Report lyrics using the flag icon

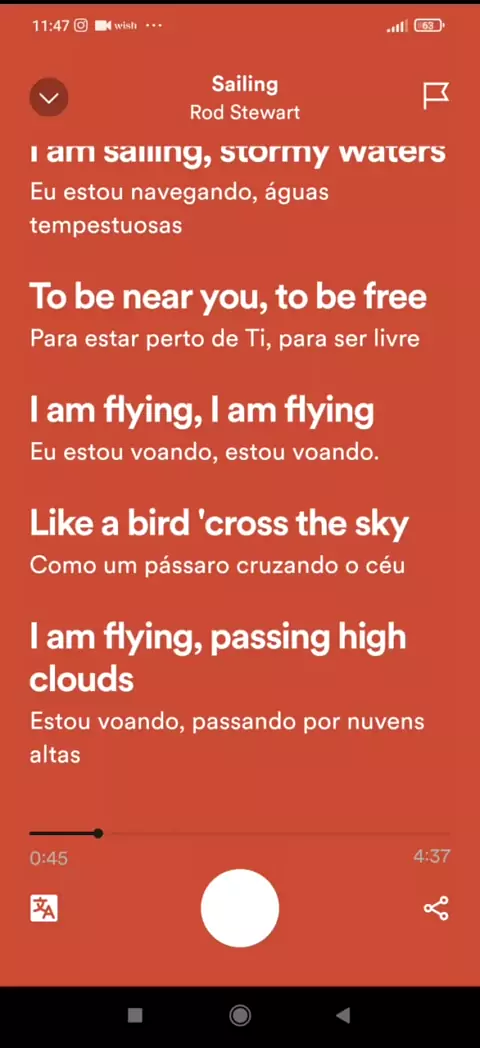coord(436,97)
